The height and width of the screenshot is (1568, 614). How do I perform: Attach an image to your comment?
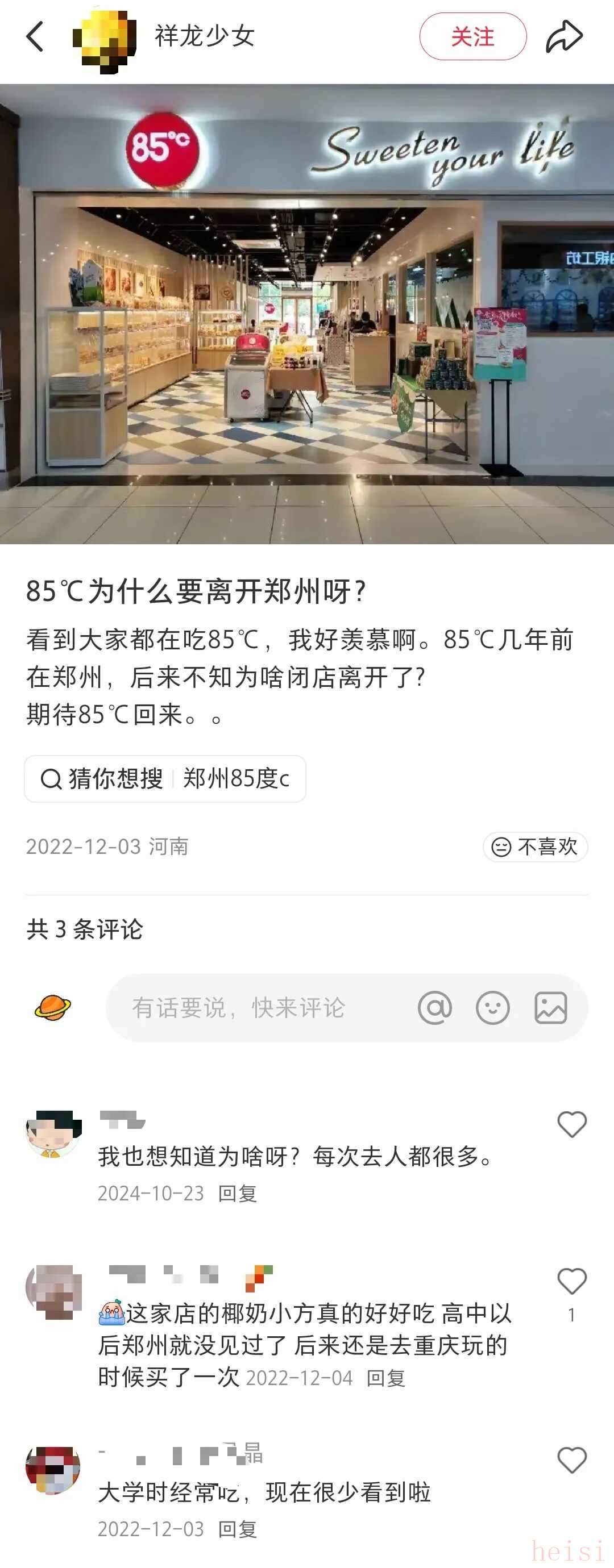(551, 1008)
